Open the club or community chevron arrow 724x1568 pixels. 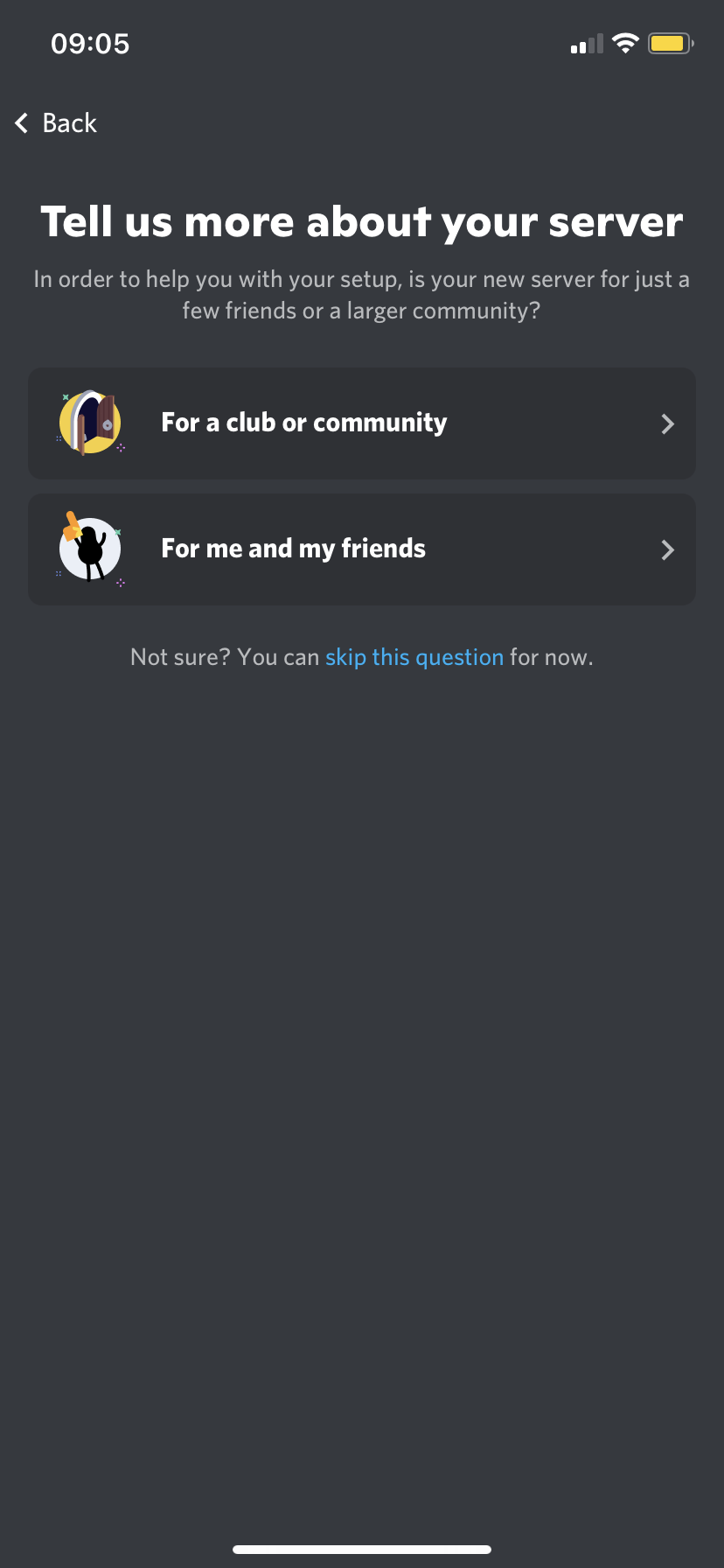coord(667,423)
